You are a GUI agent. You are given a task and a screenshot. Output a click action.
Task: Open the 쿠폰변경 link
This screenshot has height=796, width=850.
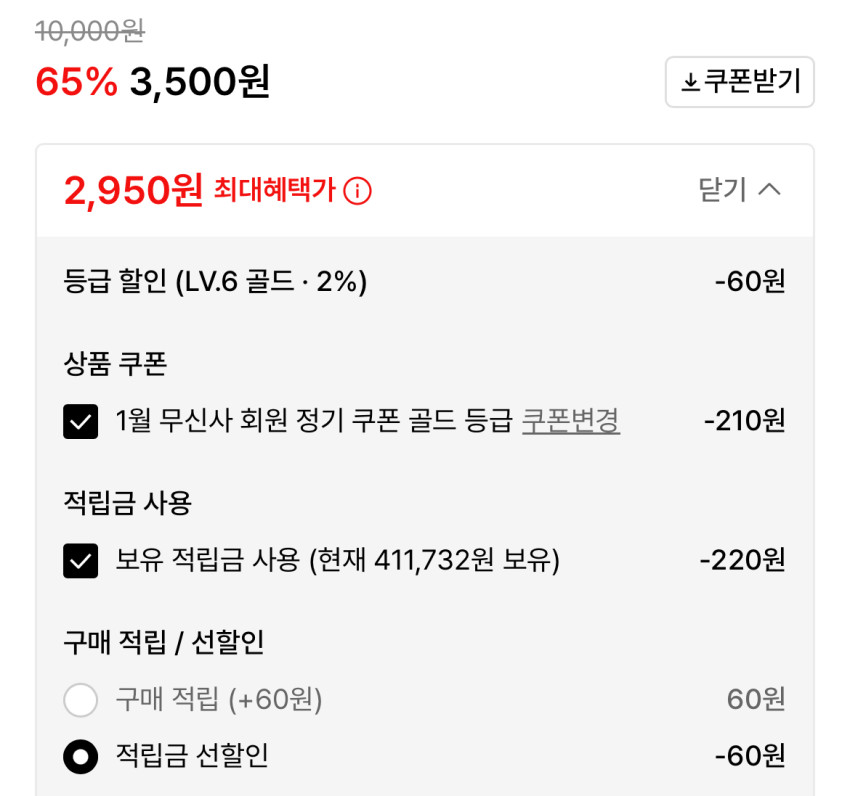(x=571, y=421)
